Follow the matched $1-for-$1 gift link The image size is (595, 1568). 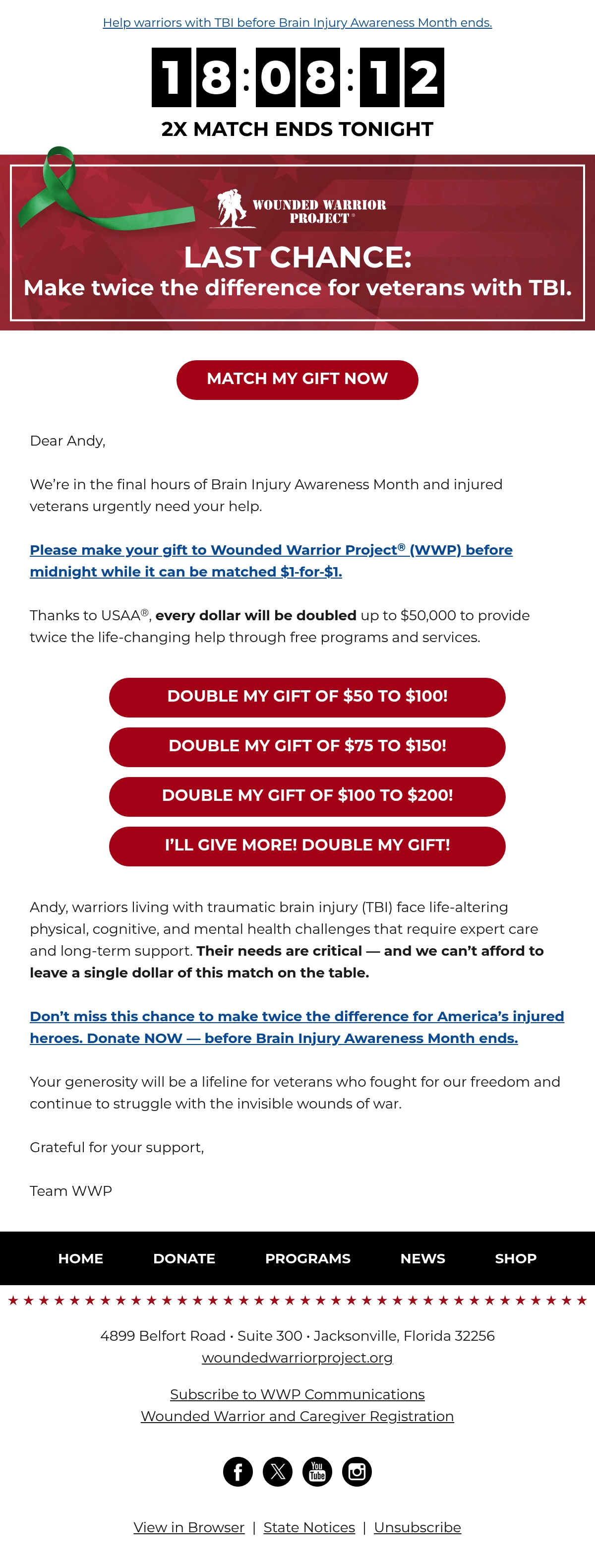(271, 561)
